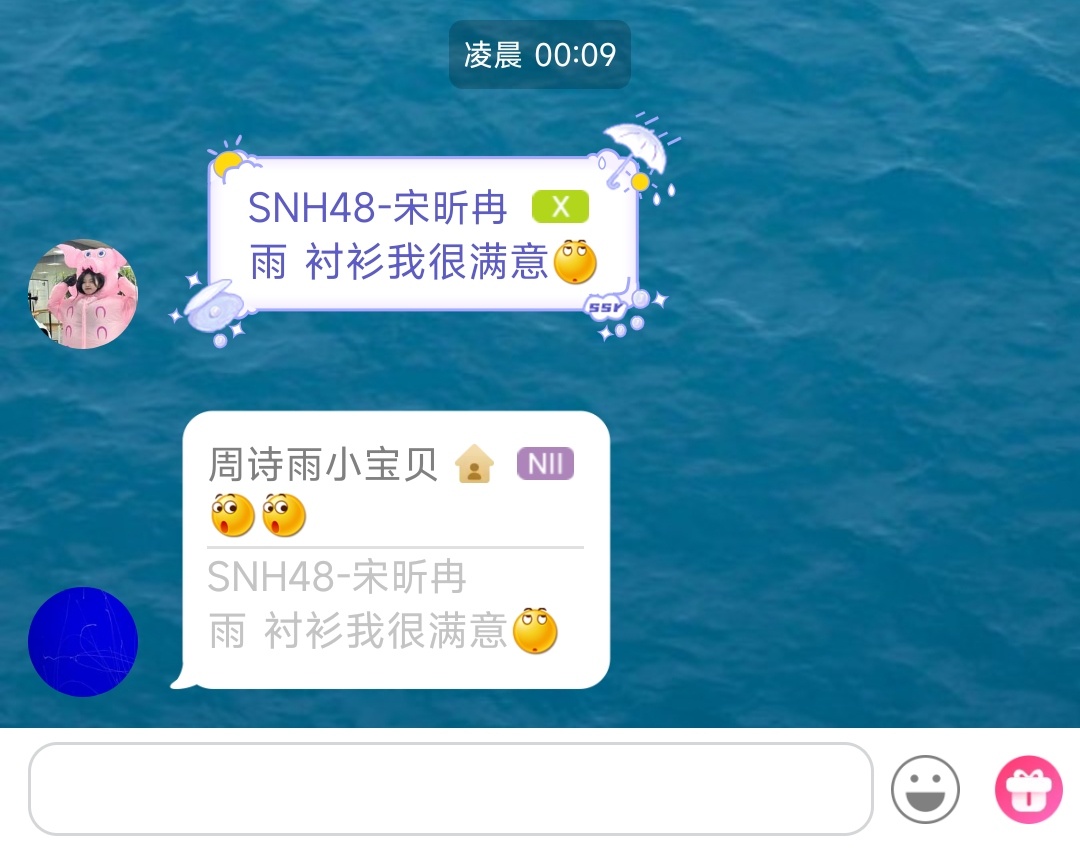Open SNH48-宋昕冉's avatar
1080x850 pixels.
tap(83, 294)
